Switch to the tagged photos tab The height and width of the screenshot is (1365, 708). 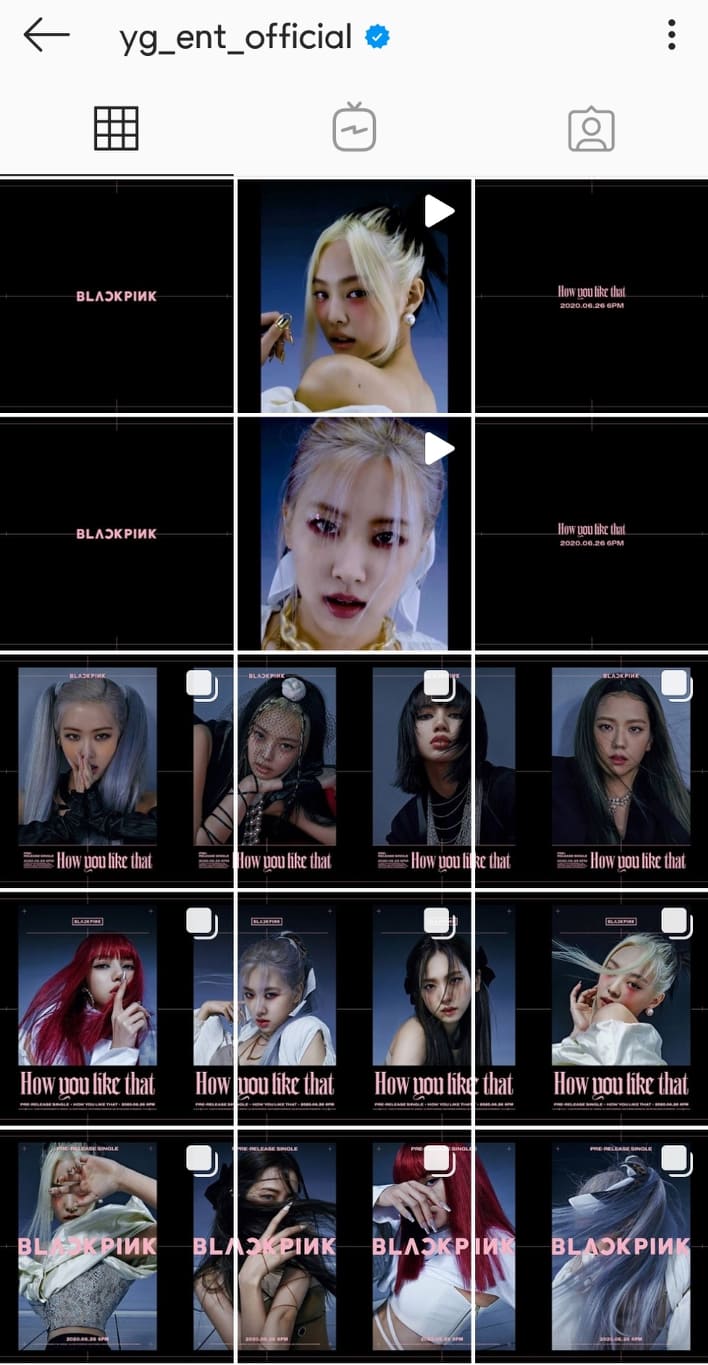pos(590,129)
